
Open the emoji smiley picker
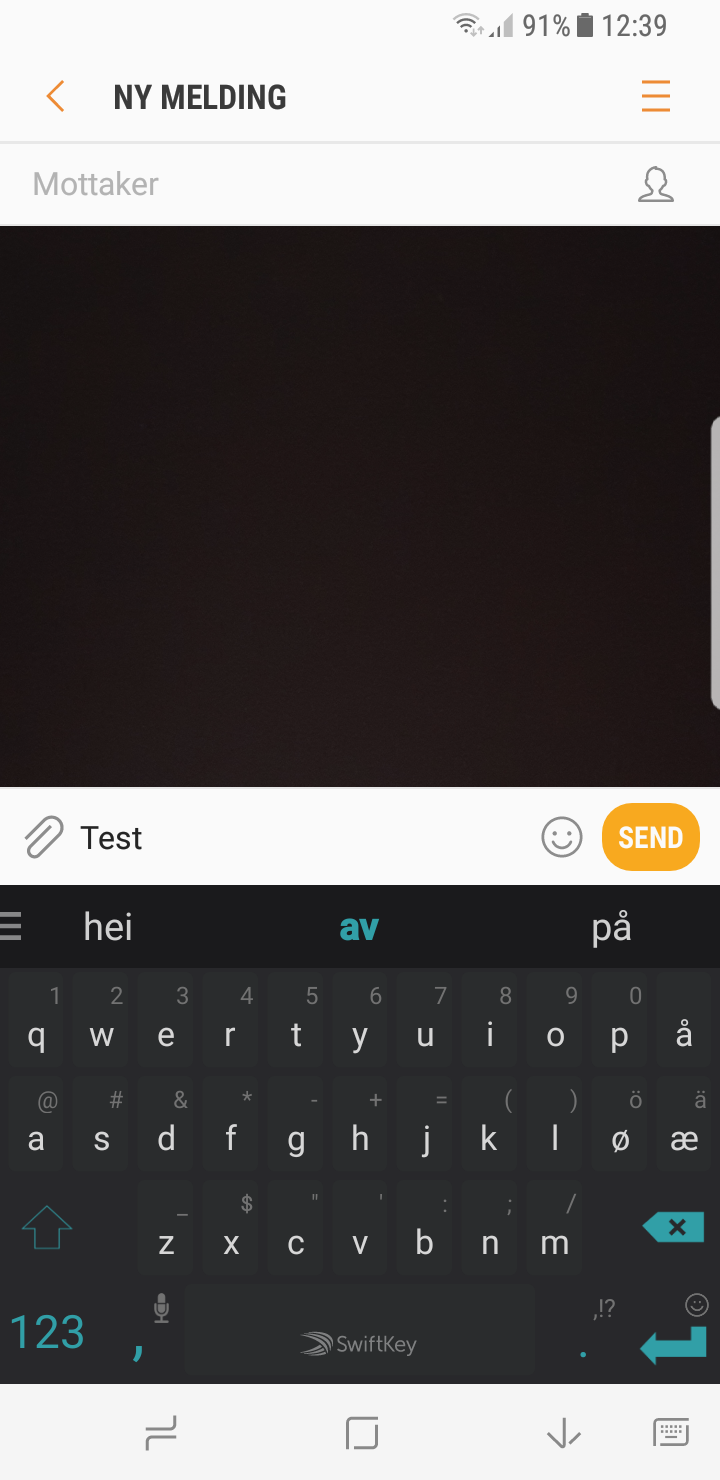click(562, 837)
